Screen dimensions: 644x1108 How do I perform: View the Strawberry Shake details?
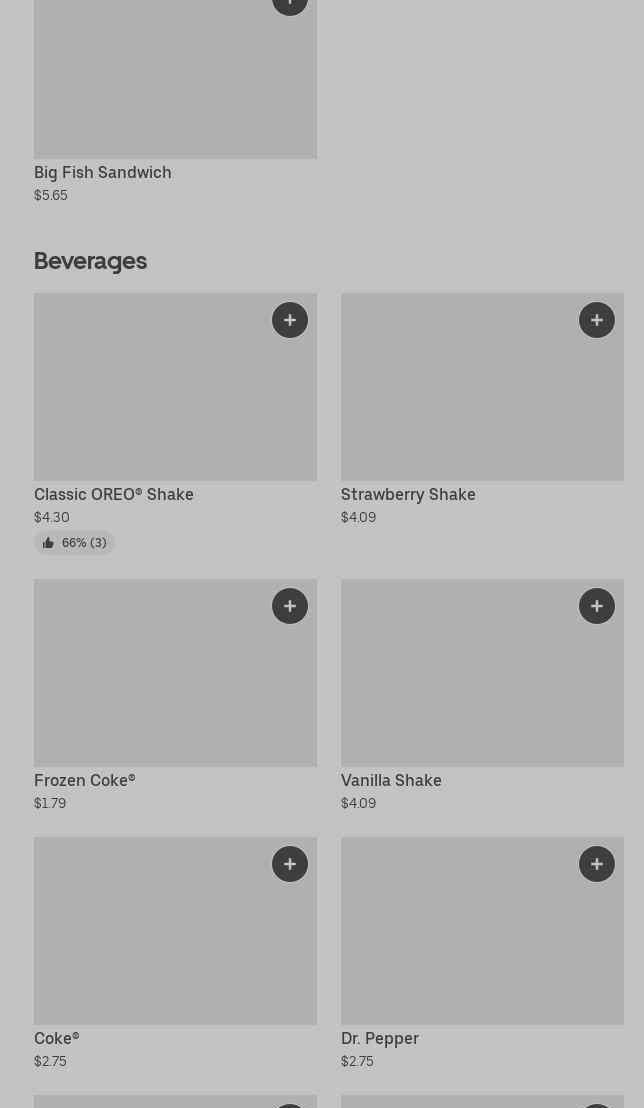point(482,410)
